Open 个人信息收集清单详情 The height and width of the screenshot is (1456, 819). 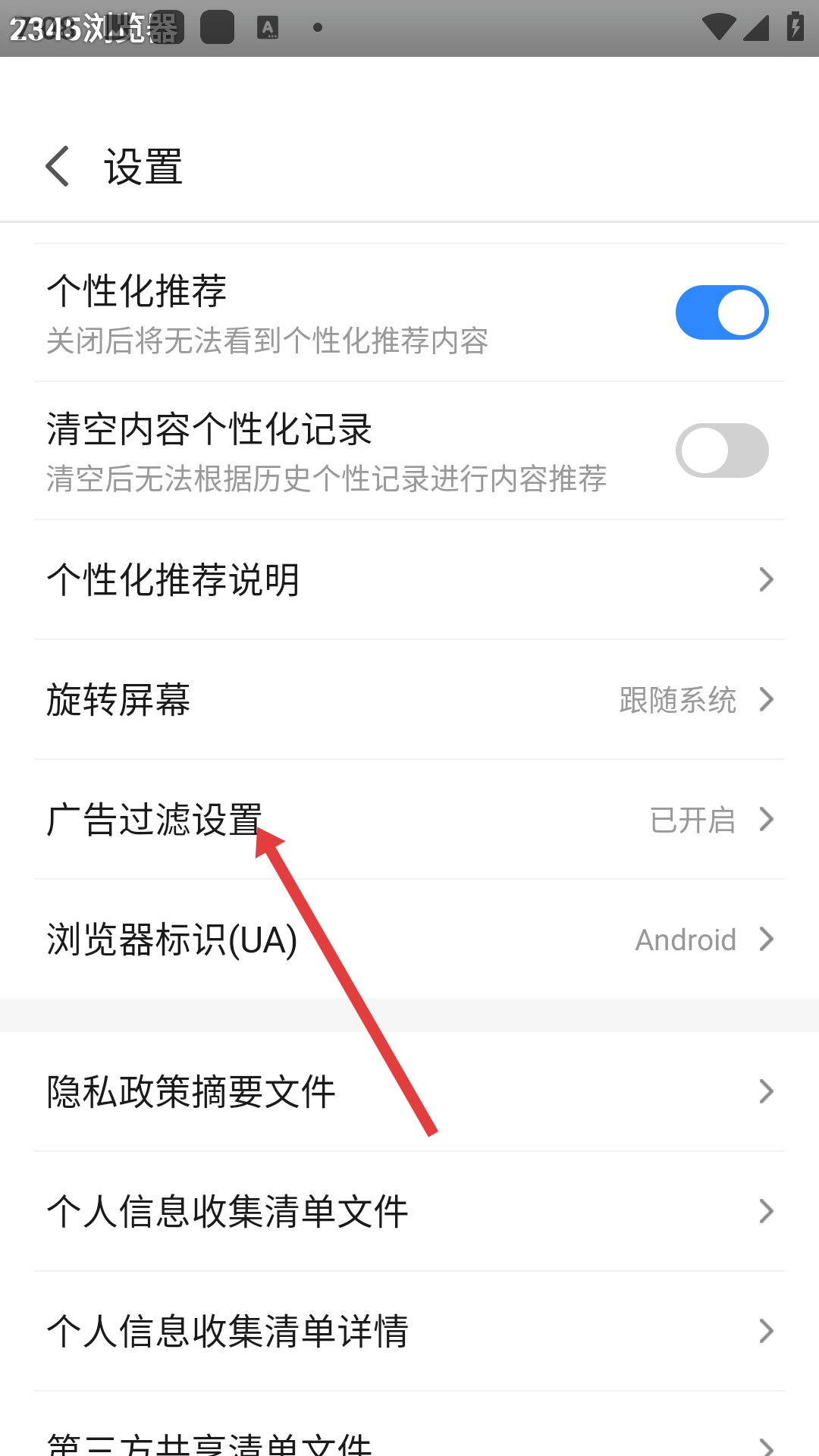click(409, 1331)
